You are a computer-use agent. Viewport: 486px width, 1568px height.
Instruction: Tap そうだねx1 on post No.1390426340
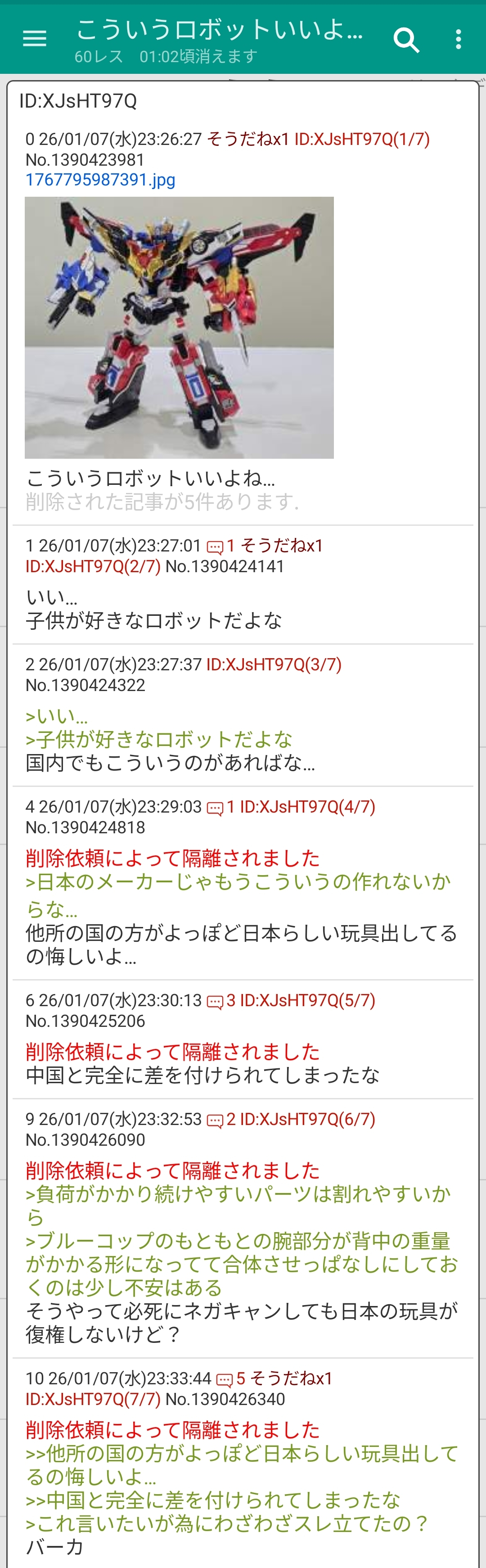[x=291, y=1378]
